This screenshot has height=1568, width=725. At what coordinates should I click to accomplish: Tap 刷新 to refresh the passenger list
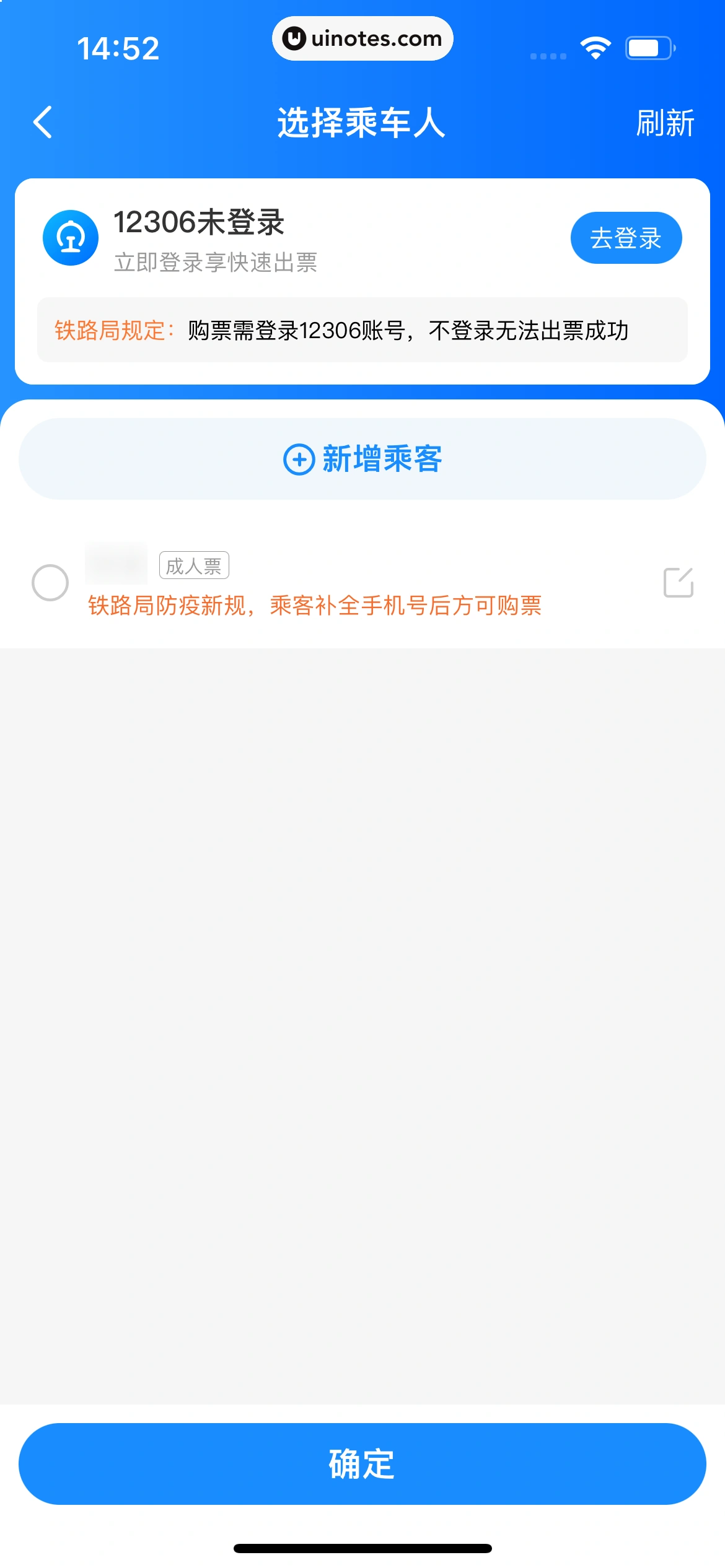click(x=665, y=123)
